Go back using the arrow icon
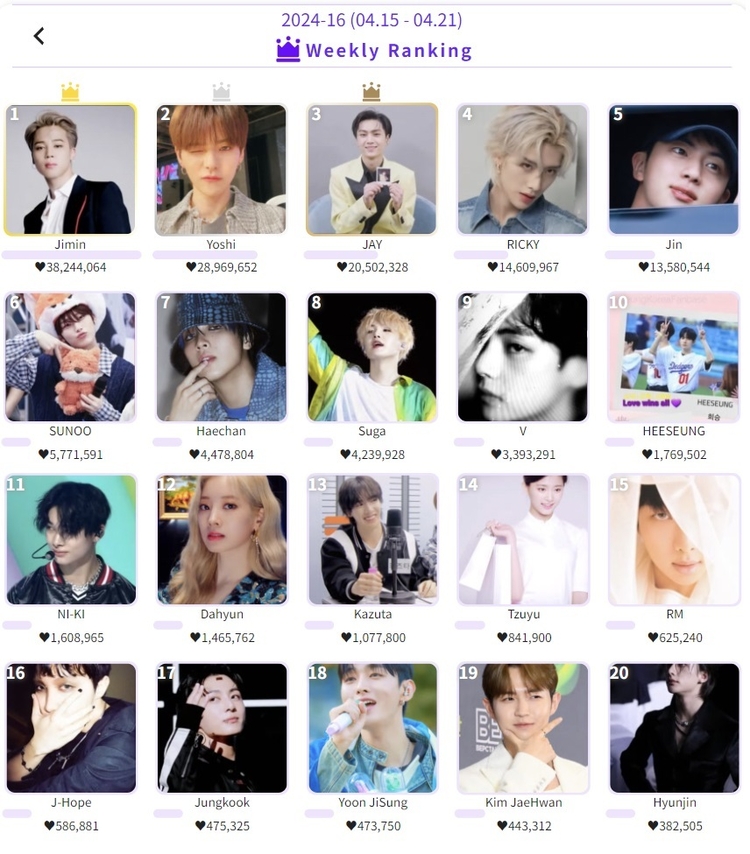750x854 pixels. coord(39,36)
